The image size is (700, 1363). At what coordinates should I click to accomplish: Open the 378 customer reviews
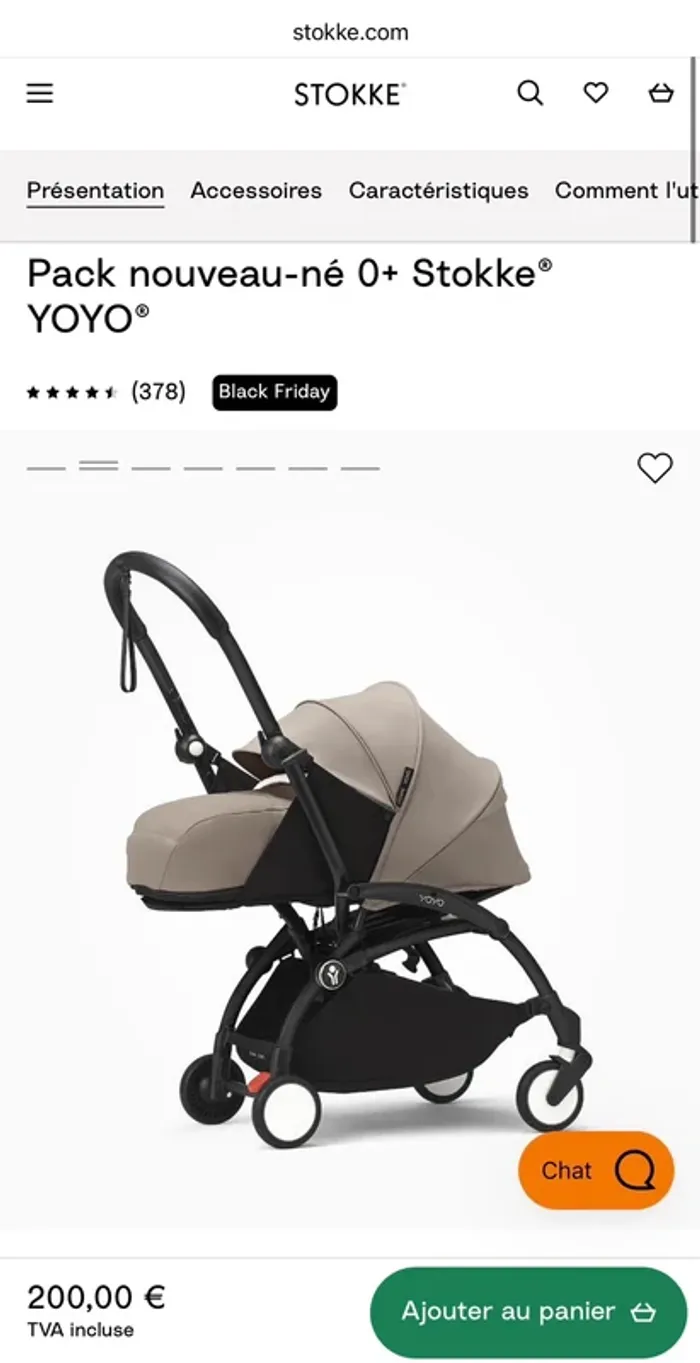[158, 392]
